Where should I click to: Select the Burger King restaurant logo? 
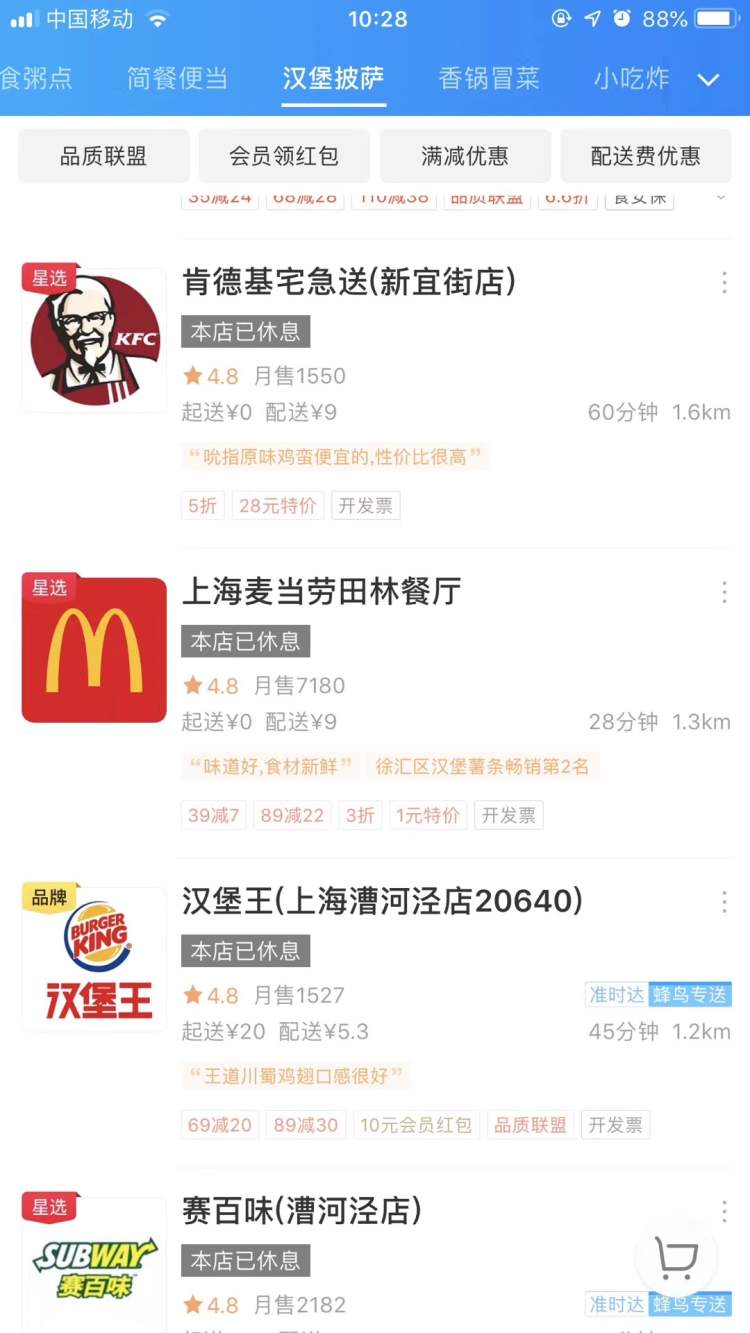(93, 957)
